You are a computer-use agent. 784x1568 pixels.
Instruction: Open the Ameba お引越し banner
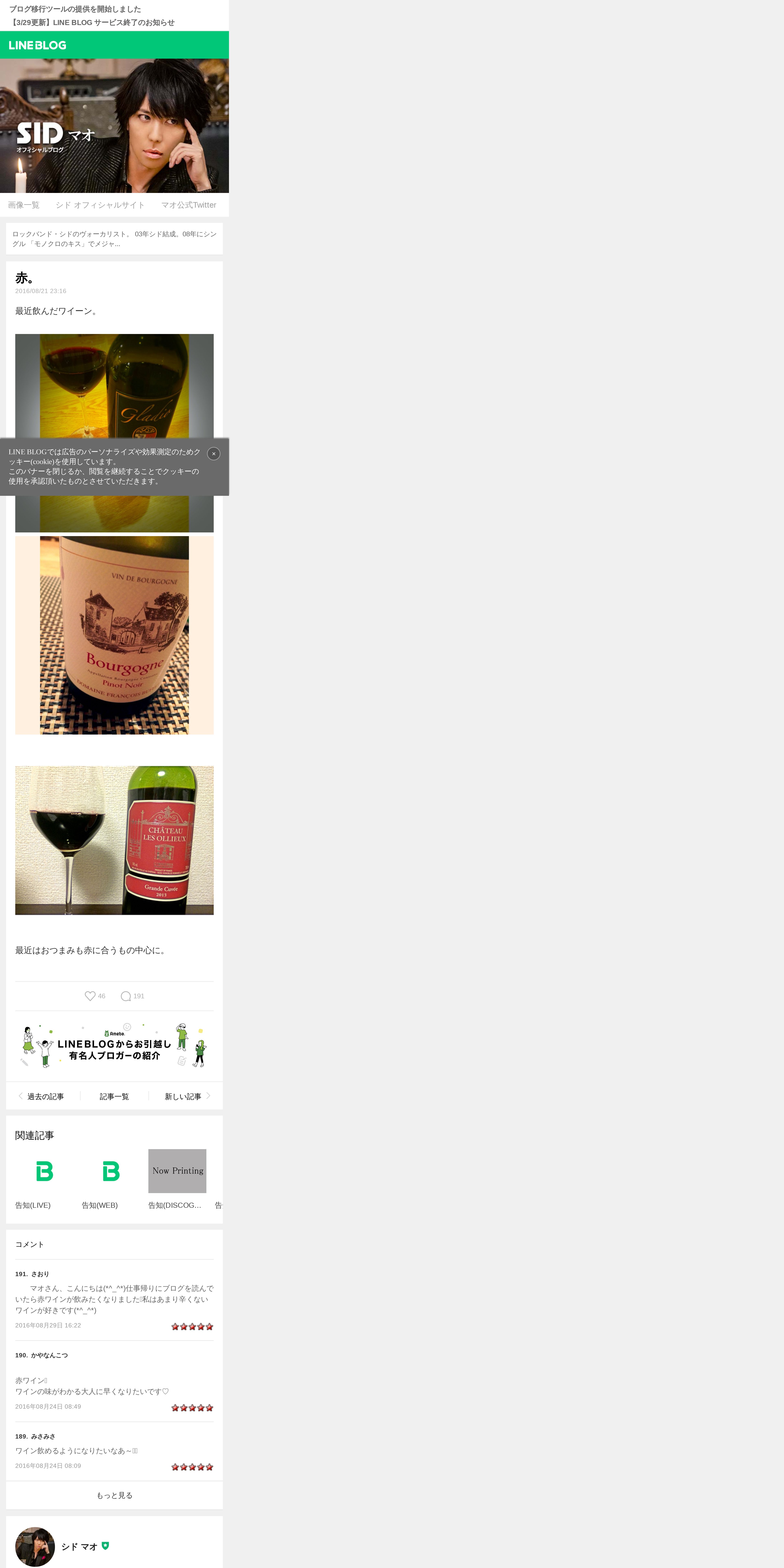114,1046
